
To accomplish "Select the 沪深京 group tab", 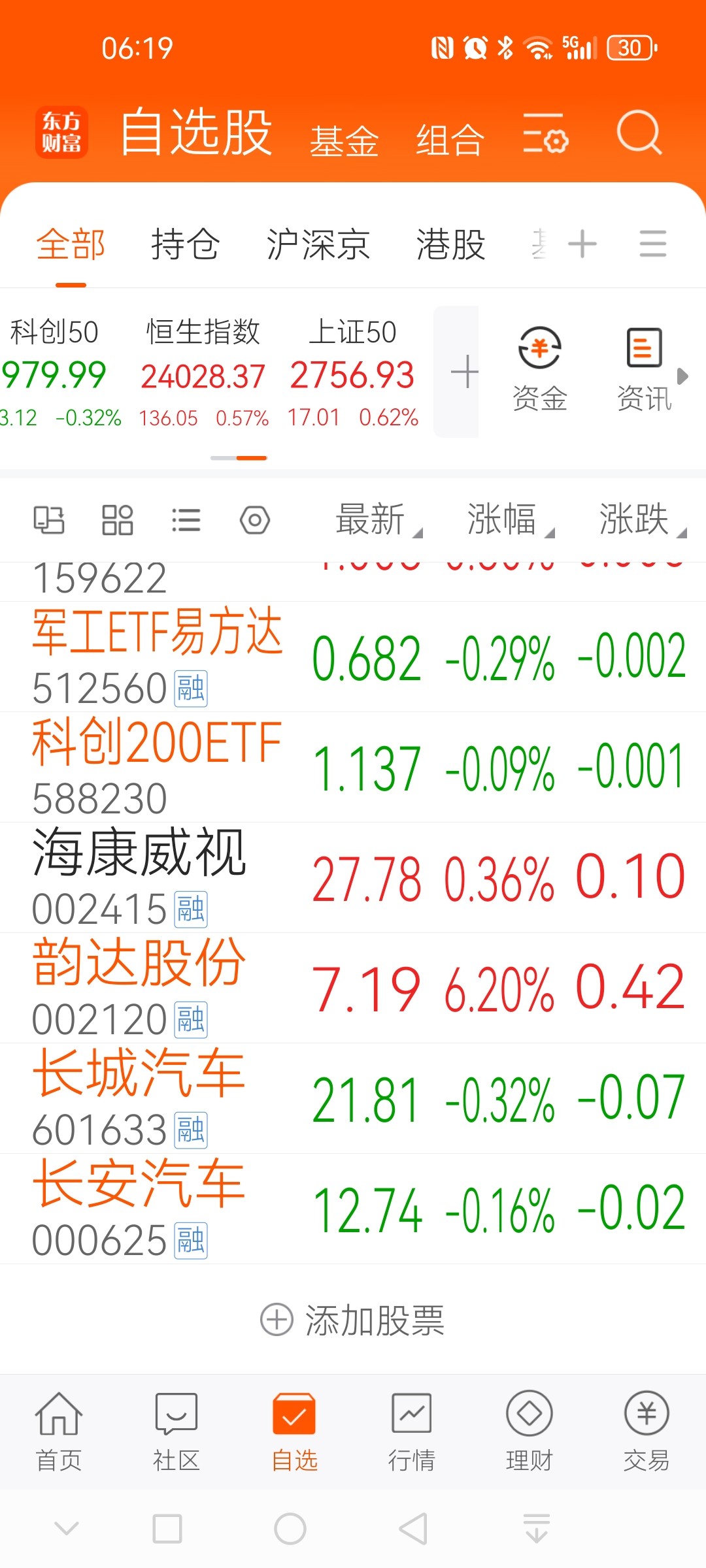I will (318, 244).
